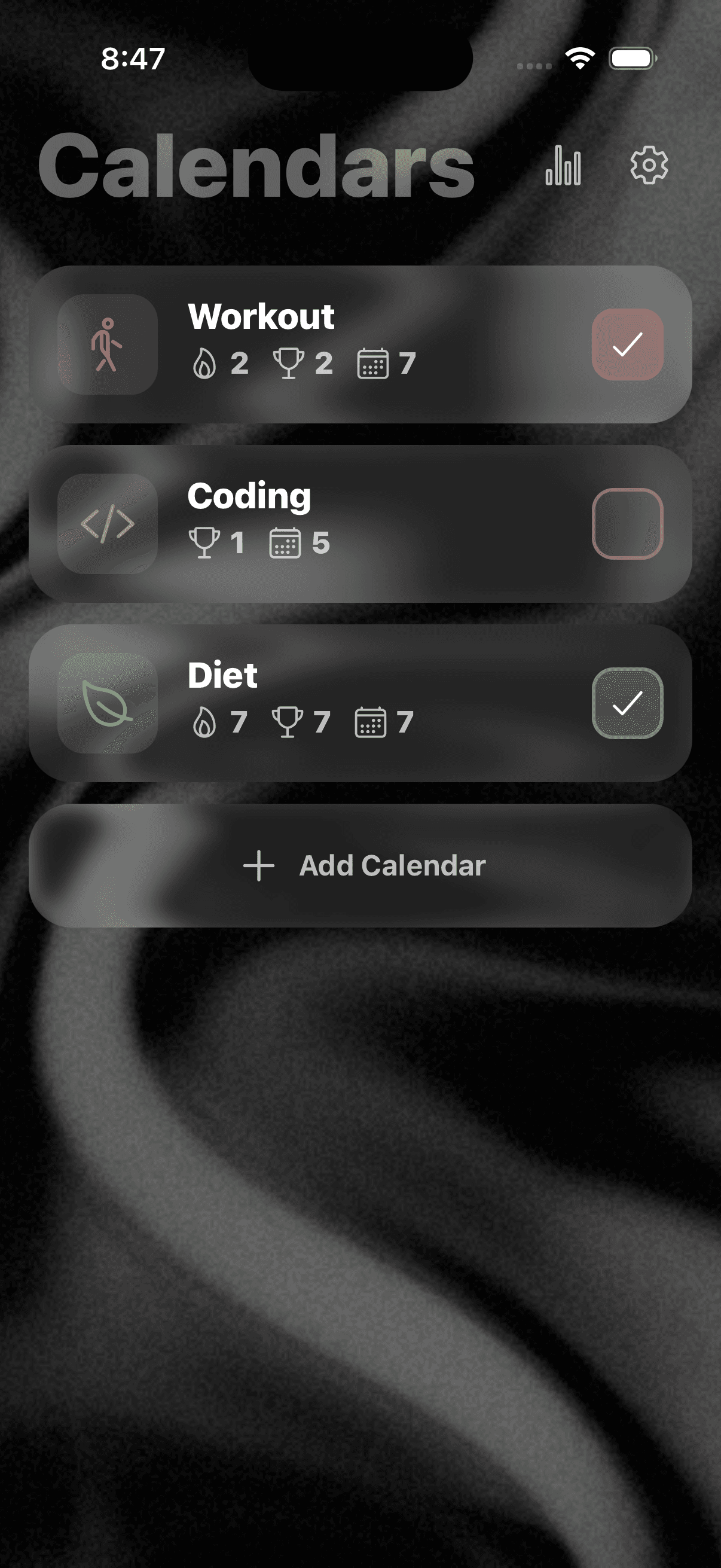The height and width of the screenshot is (1568, 721).
Task: Mark Coding as completed today
Action: pos(627,522)
